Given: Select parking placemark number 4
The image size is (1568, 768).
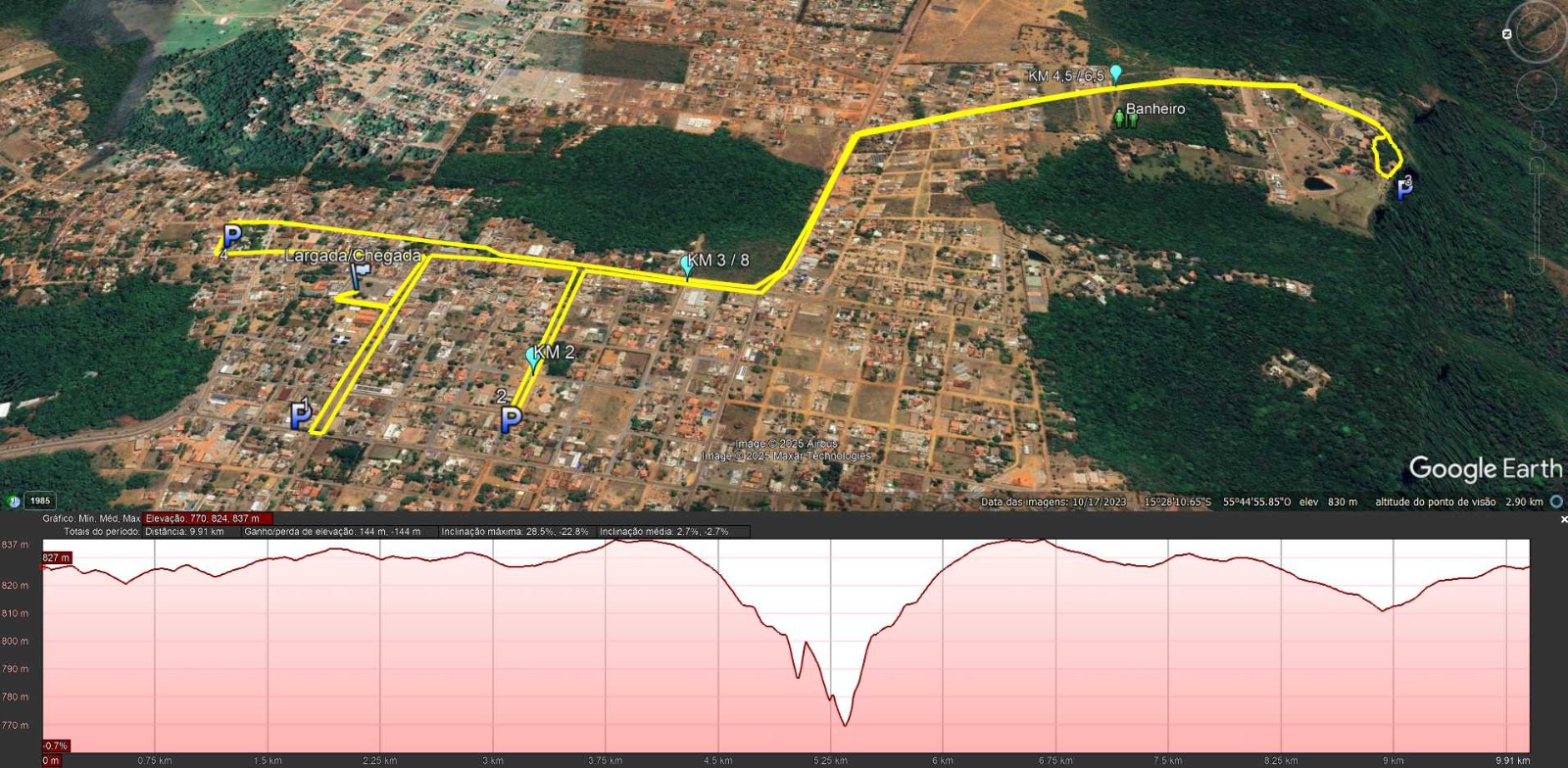Looking at the screenshot, I should click(x=232, y=236).
